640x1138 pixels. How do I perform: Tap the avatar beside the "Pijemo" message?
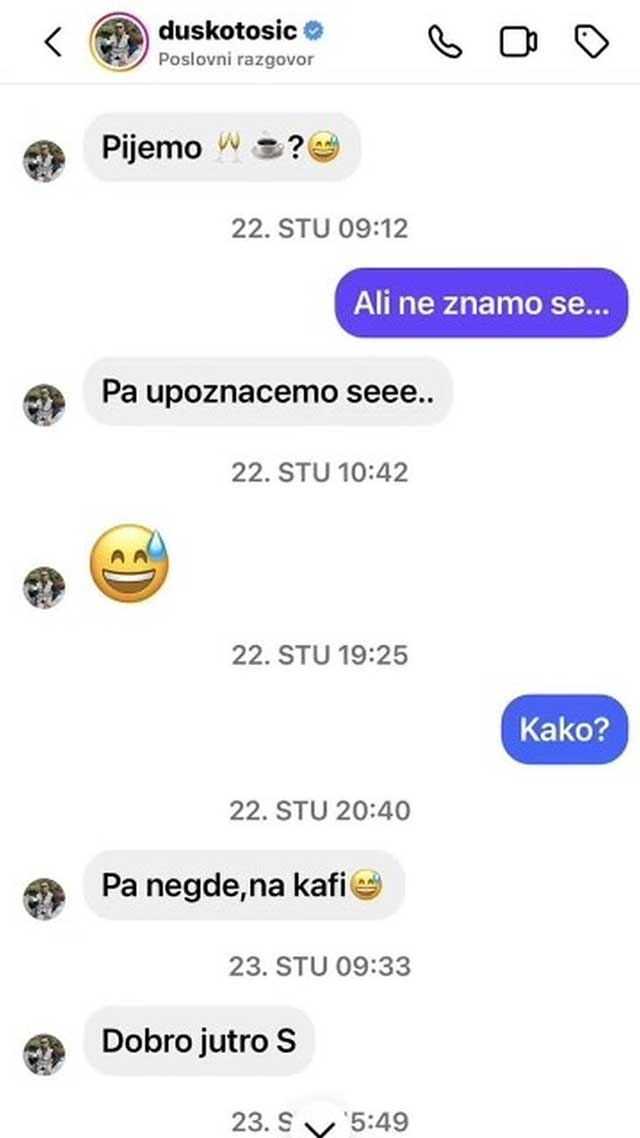coord(44,161)
